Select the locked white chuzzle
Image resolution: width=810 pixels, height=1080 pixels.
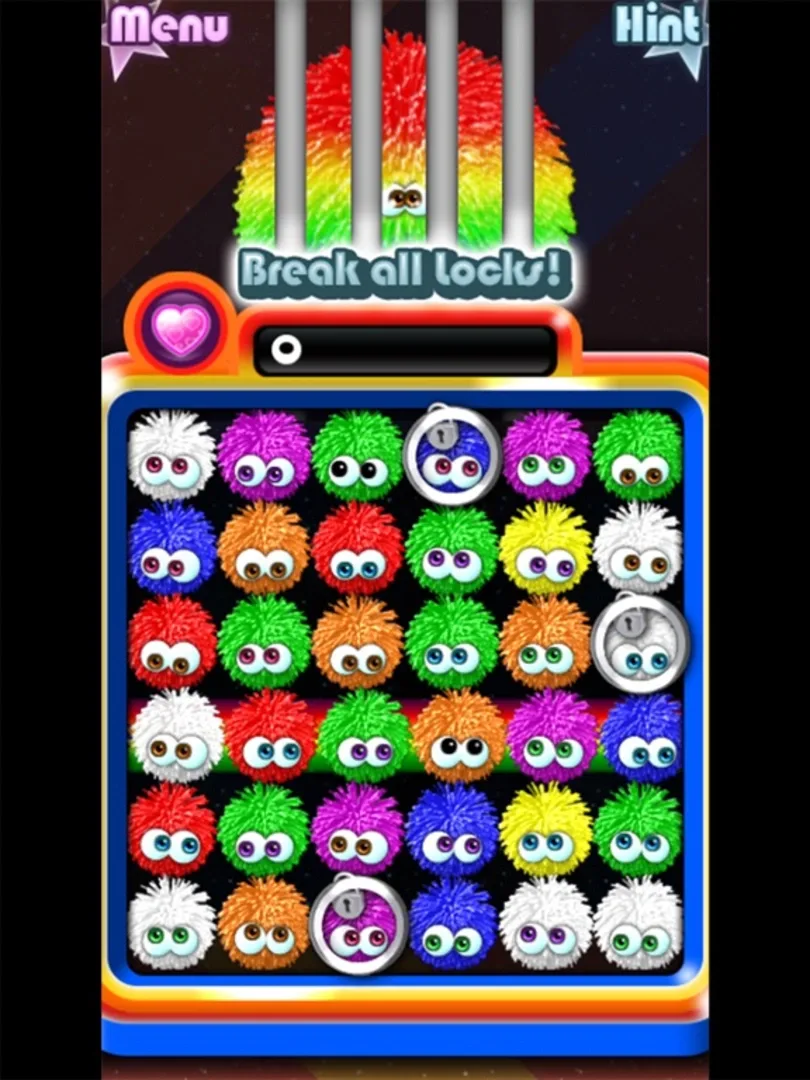pyautogui.click(x=640, y=643)
